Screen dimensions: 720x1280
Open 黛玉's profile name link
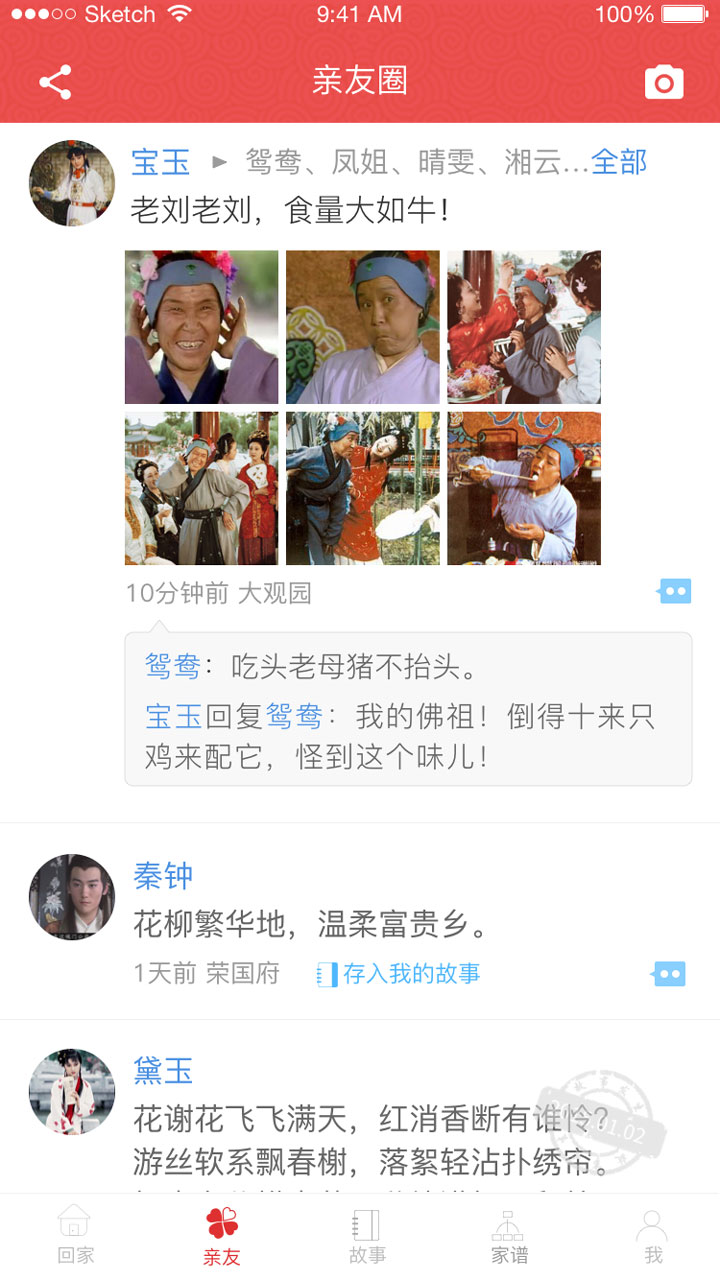[163, 1071]
